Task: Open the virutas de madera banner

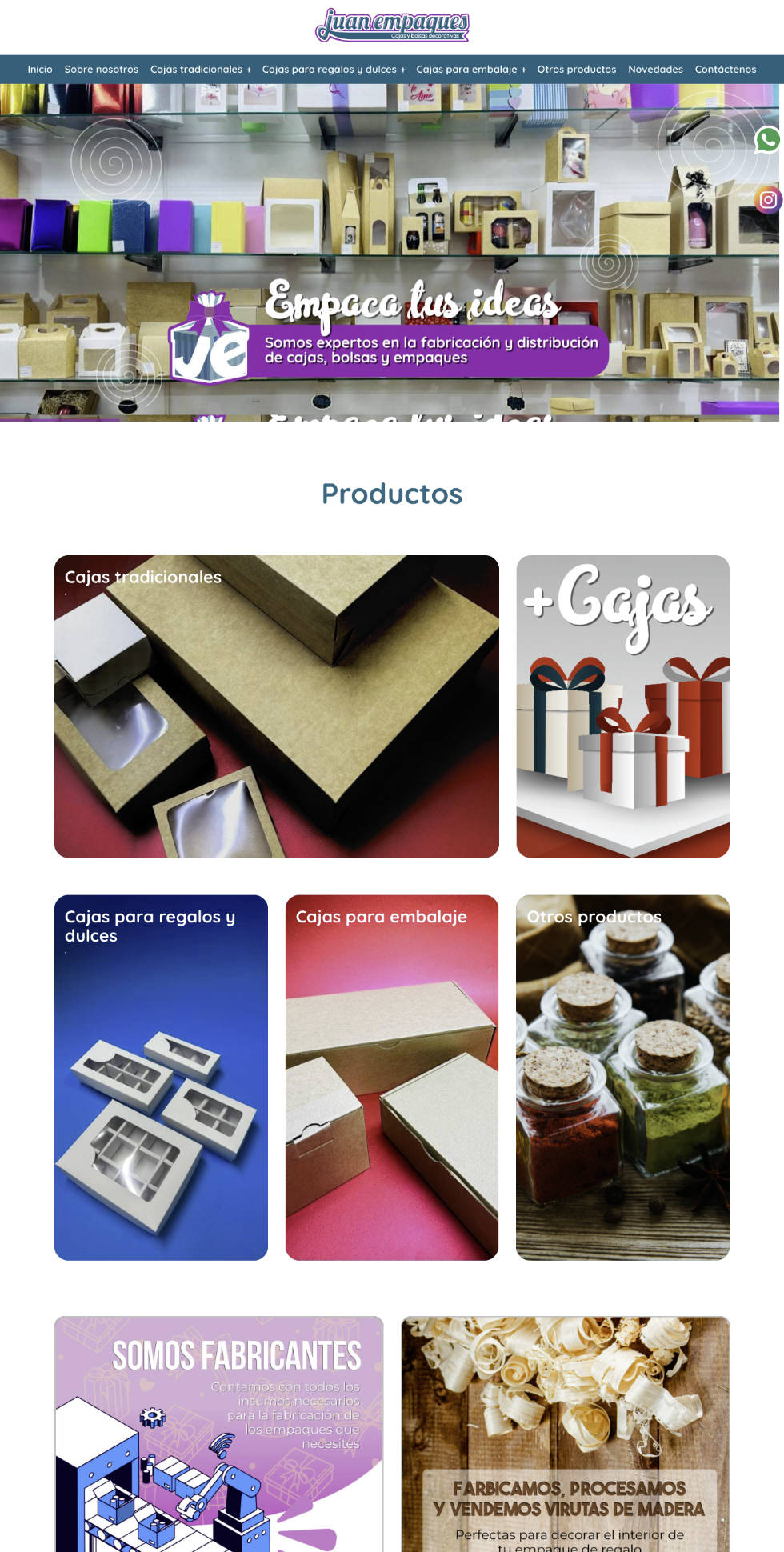Action: 566,1434
